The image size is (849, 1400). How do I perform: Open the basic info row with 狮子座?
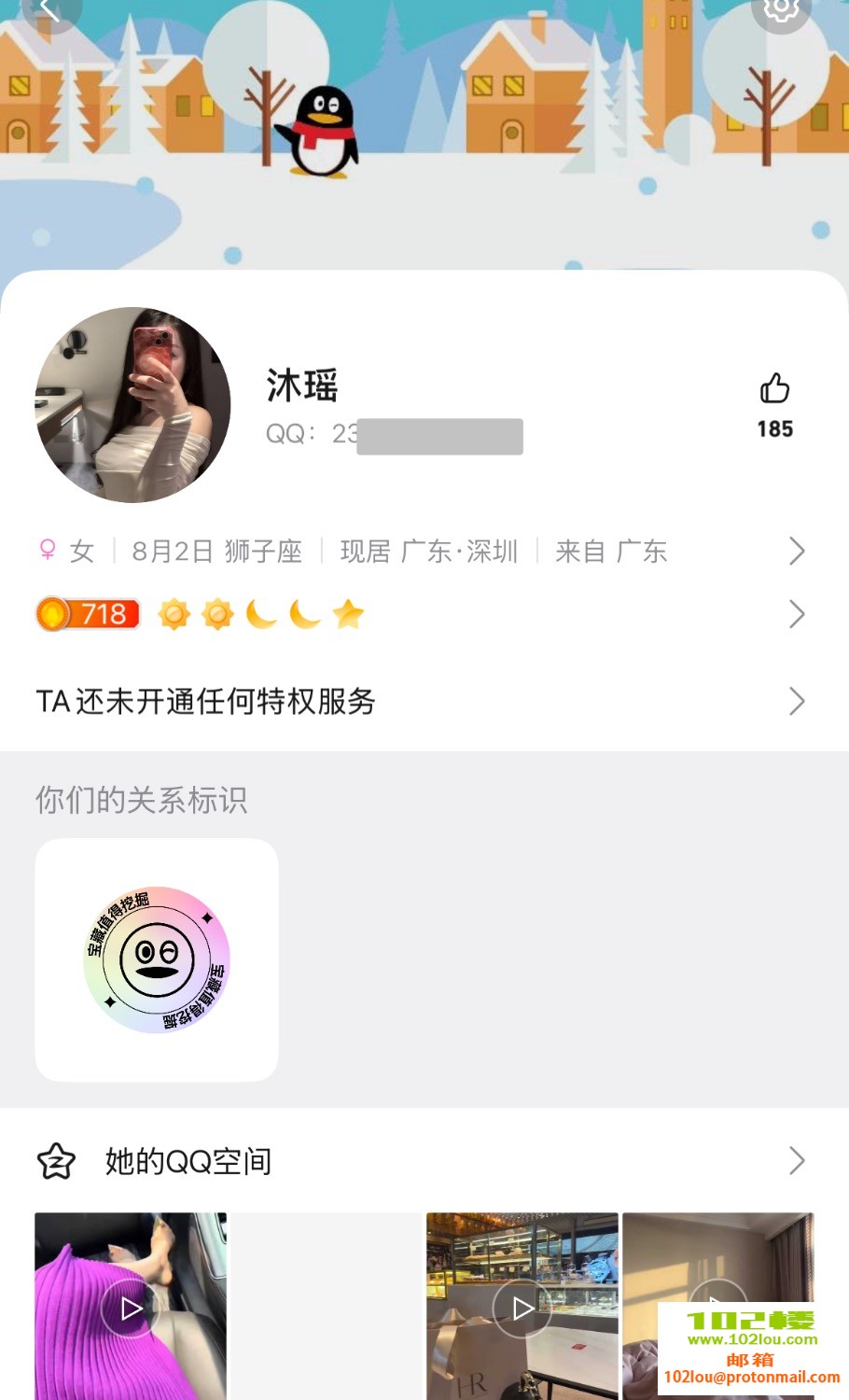pyautogui.click(x=420, y=551)
